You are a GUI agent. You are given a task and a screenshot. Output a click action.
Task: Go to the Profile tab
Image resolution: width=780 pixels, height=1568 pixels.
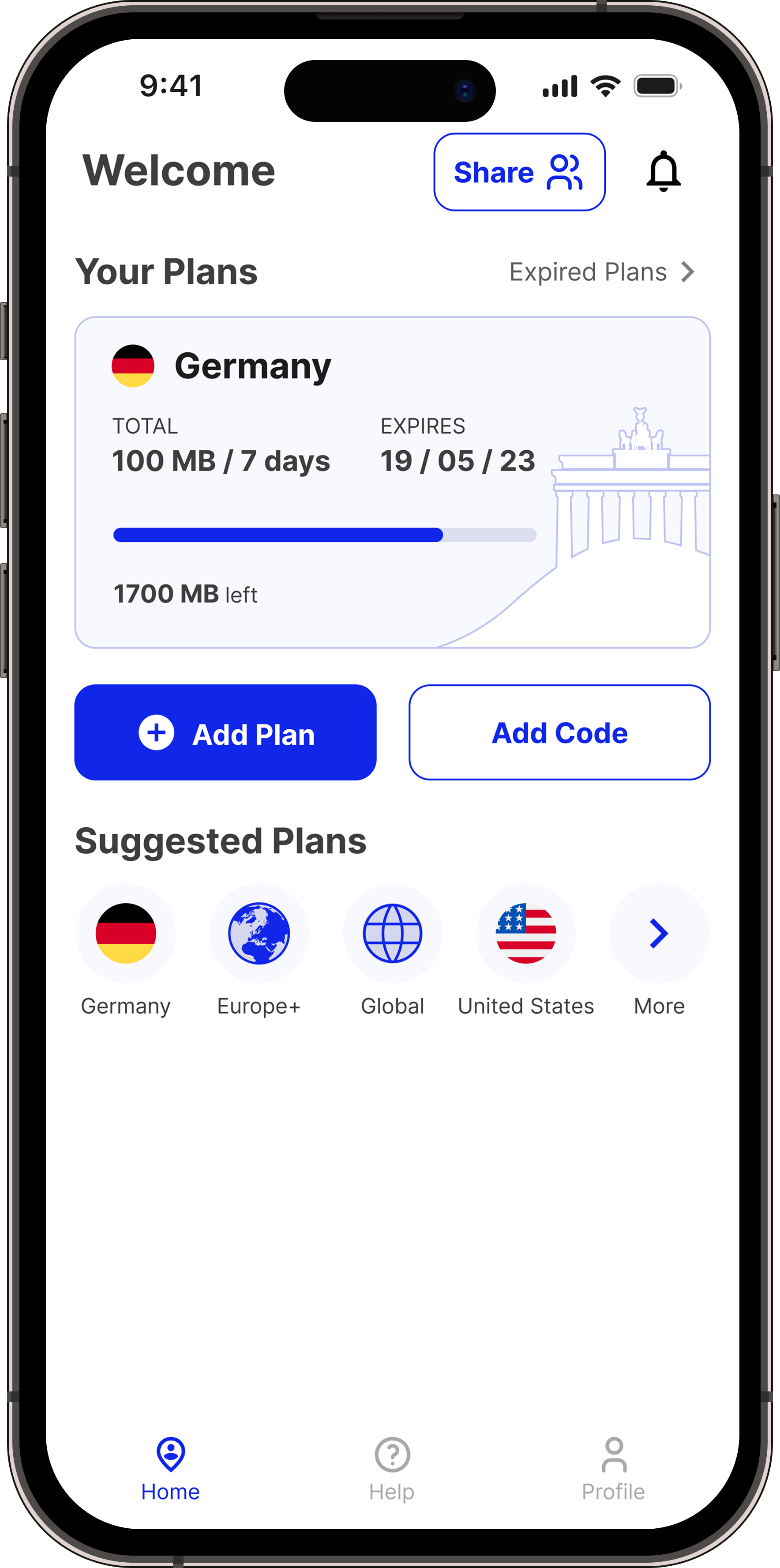pos(613,1468)
